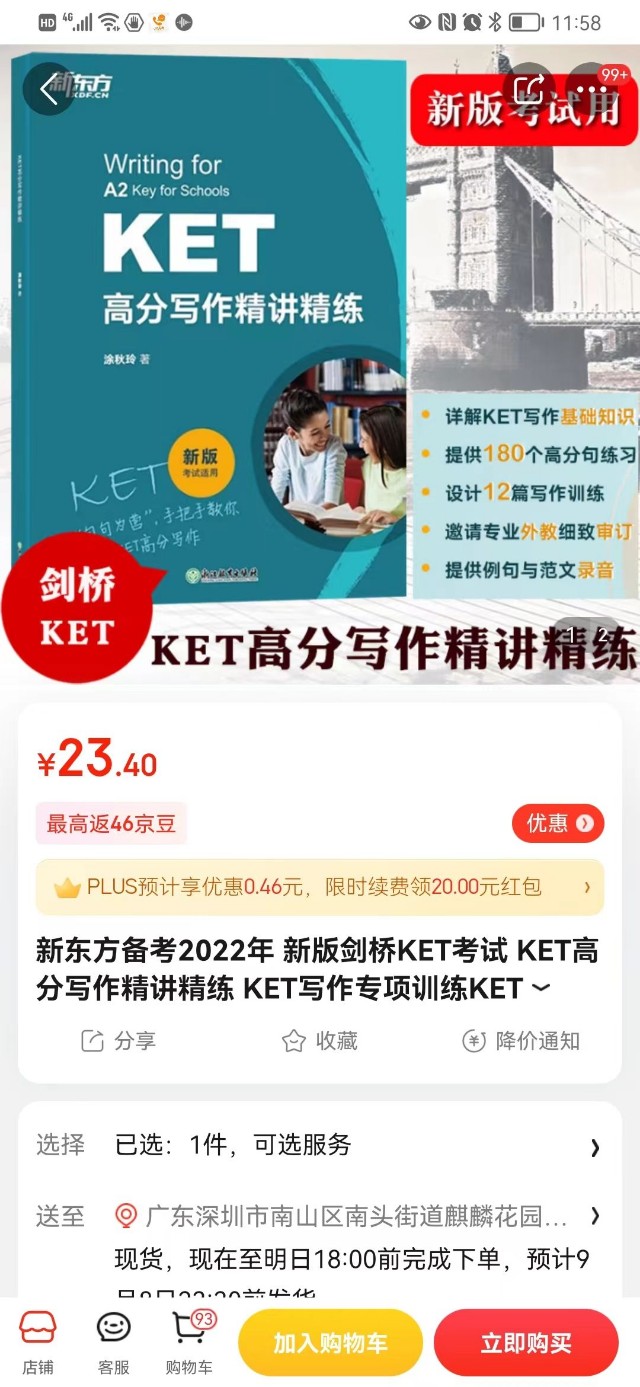Enable 降价通知 price drop alert

[x=521, y=1041]
